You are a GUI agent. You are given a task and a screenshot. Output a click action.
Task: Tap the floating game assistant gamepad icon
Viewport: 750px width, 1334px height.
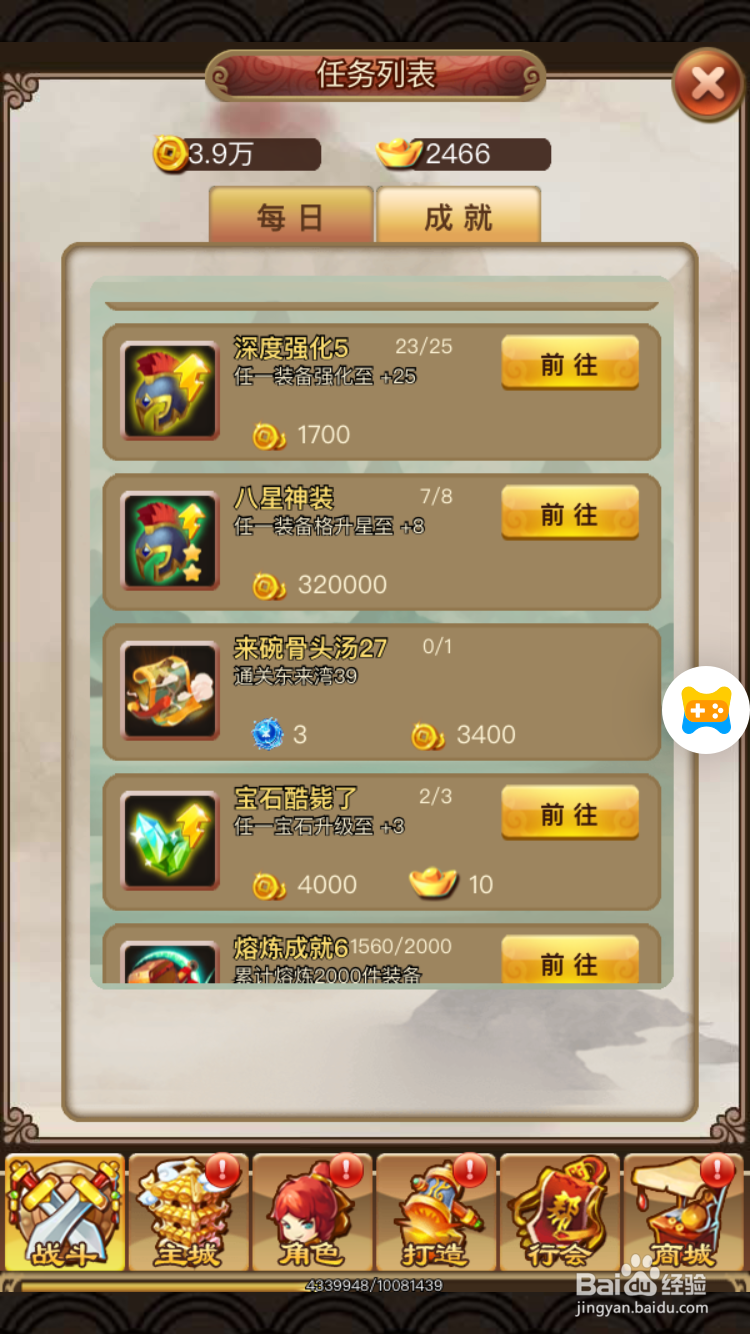click(x=707, y=710)
